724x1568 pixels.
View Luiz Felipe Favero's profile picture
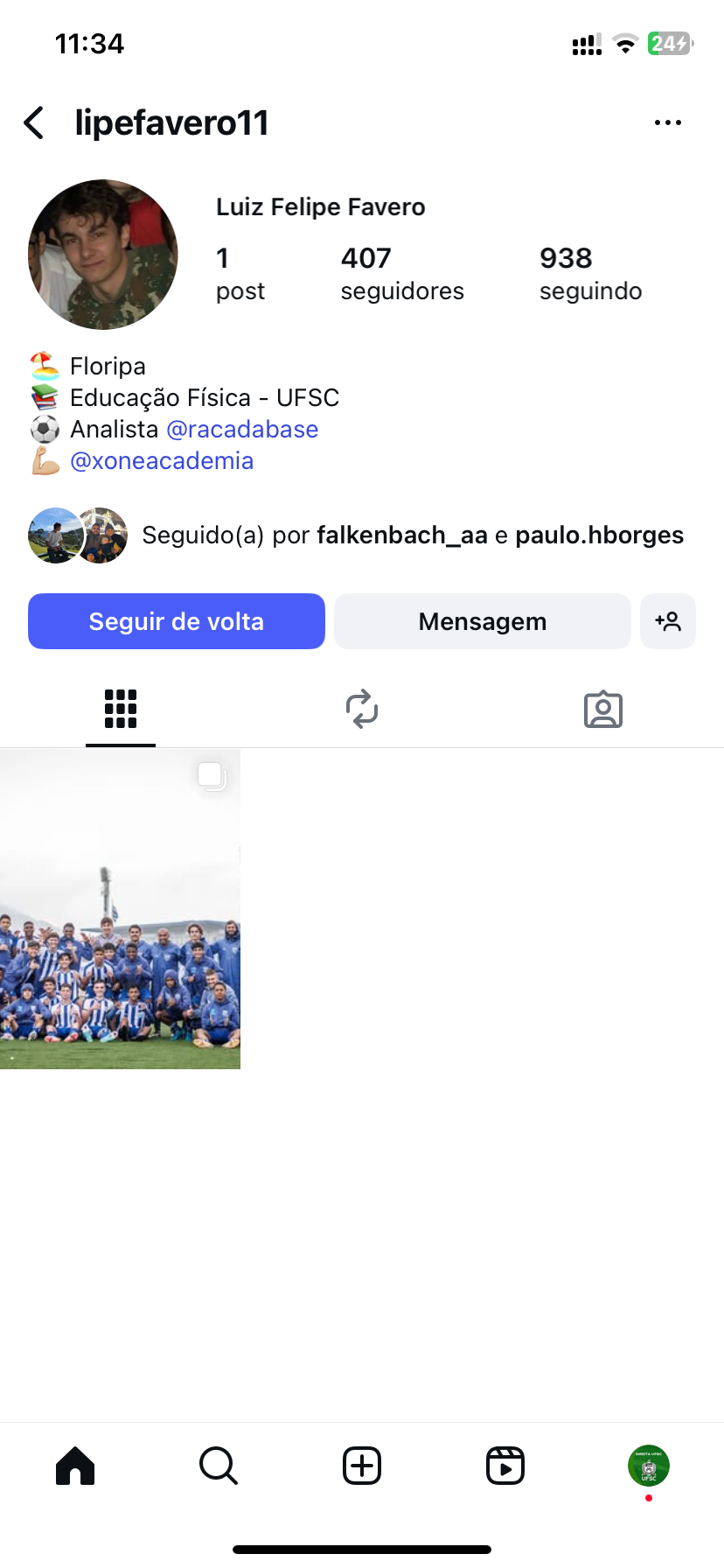103,255
